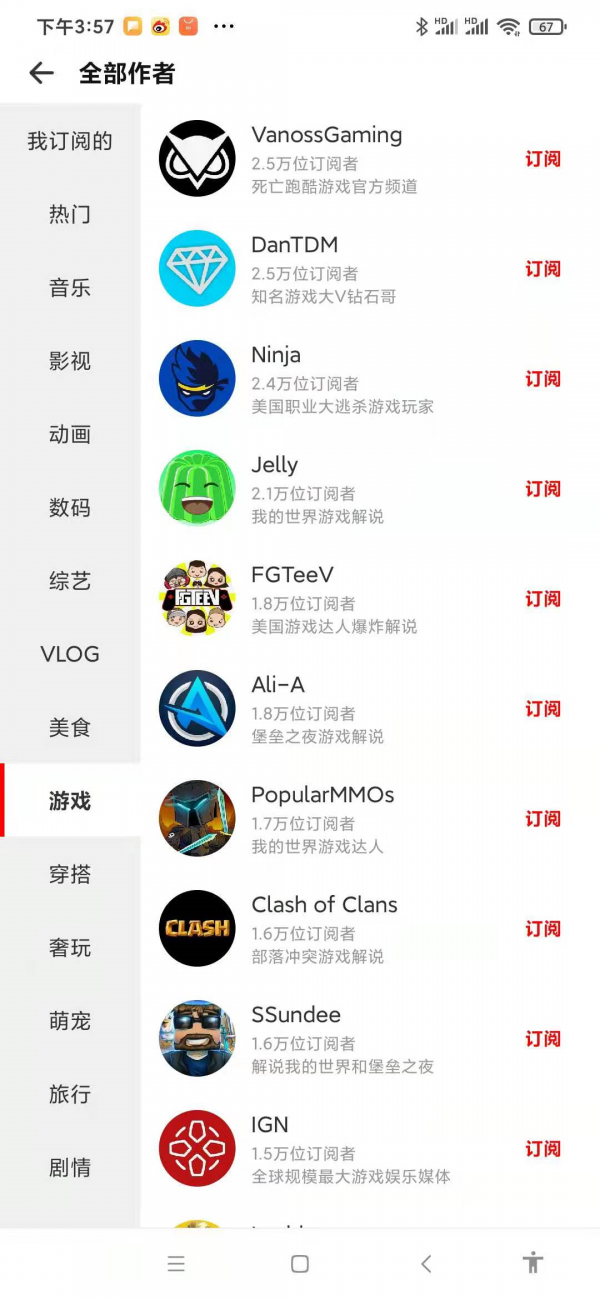Tap the system home button
This screenshot has width=600, height=1300.
coord(300,1264)
